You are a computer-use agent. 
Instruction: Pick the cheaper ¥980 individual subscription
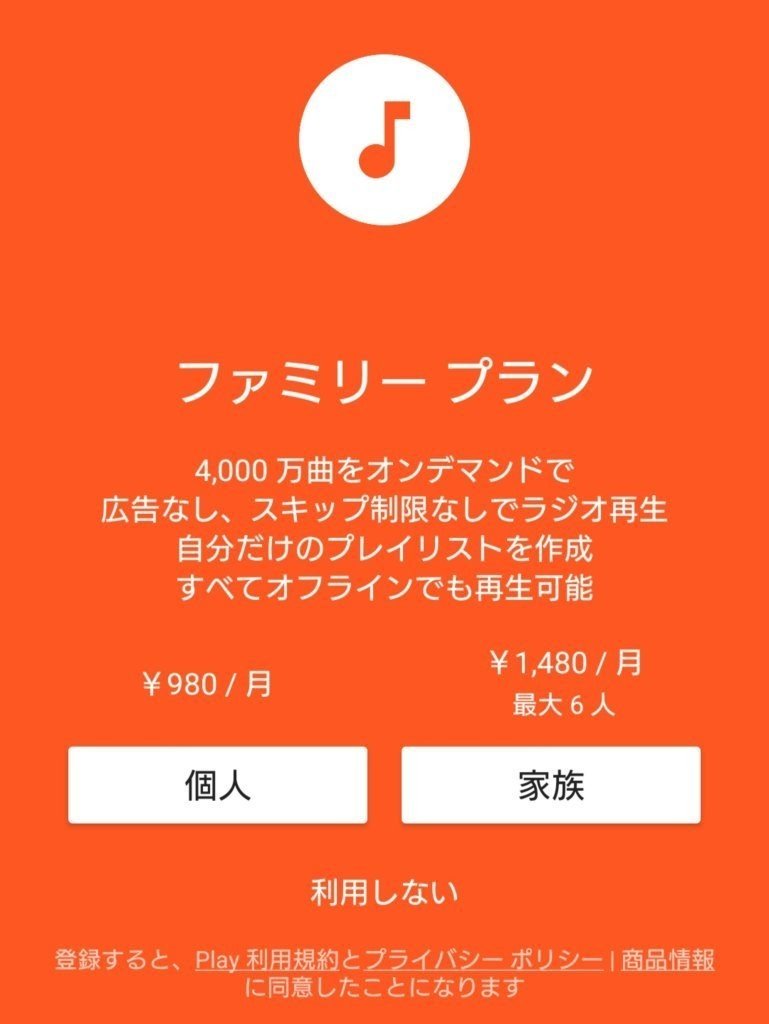[217, 784]
